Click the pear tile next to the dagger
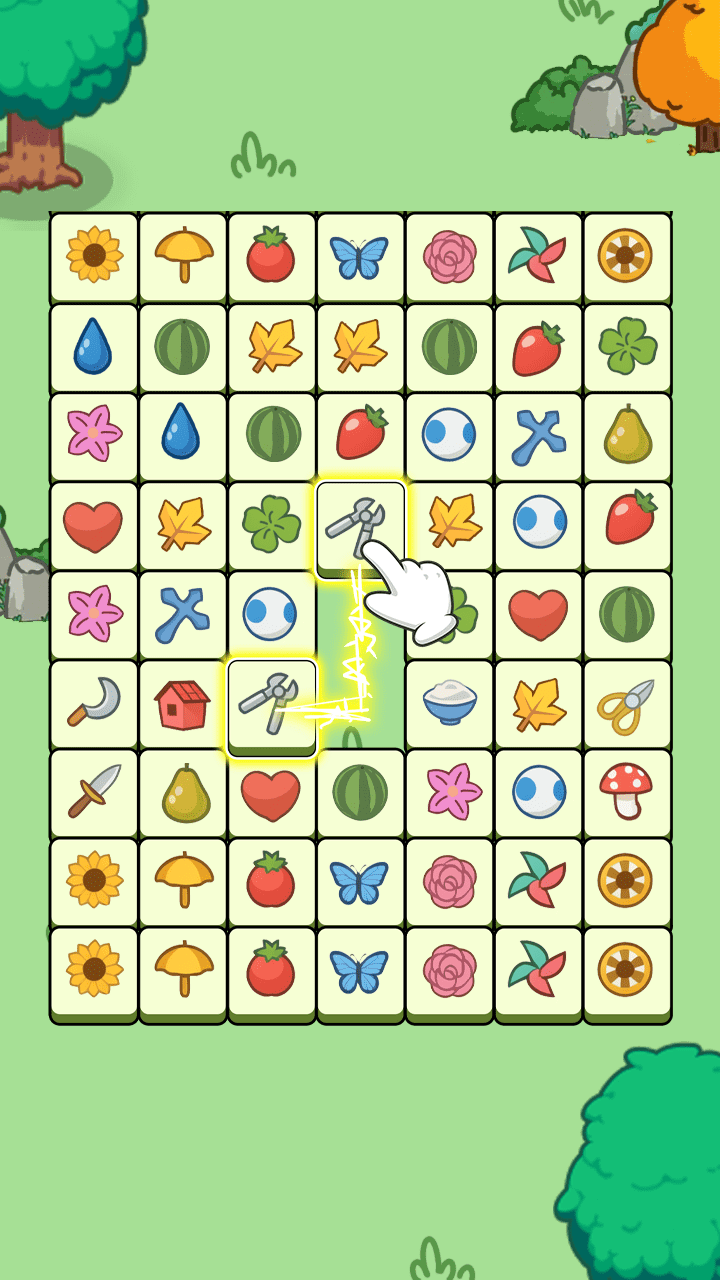Image resolution: width=720 pixels, height=1280 pixels. pyautogui.click(x=181, y=789)
